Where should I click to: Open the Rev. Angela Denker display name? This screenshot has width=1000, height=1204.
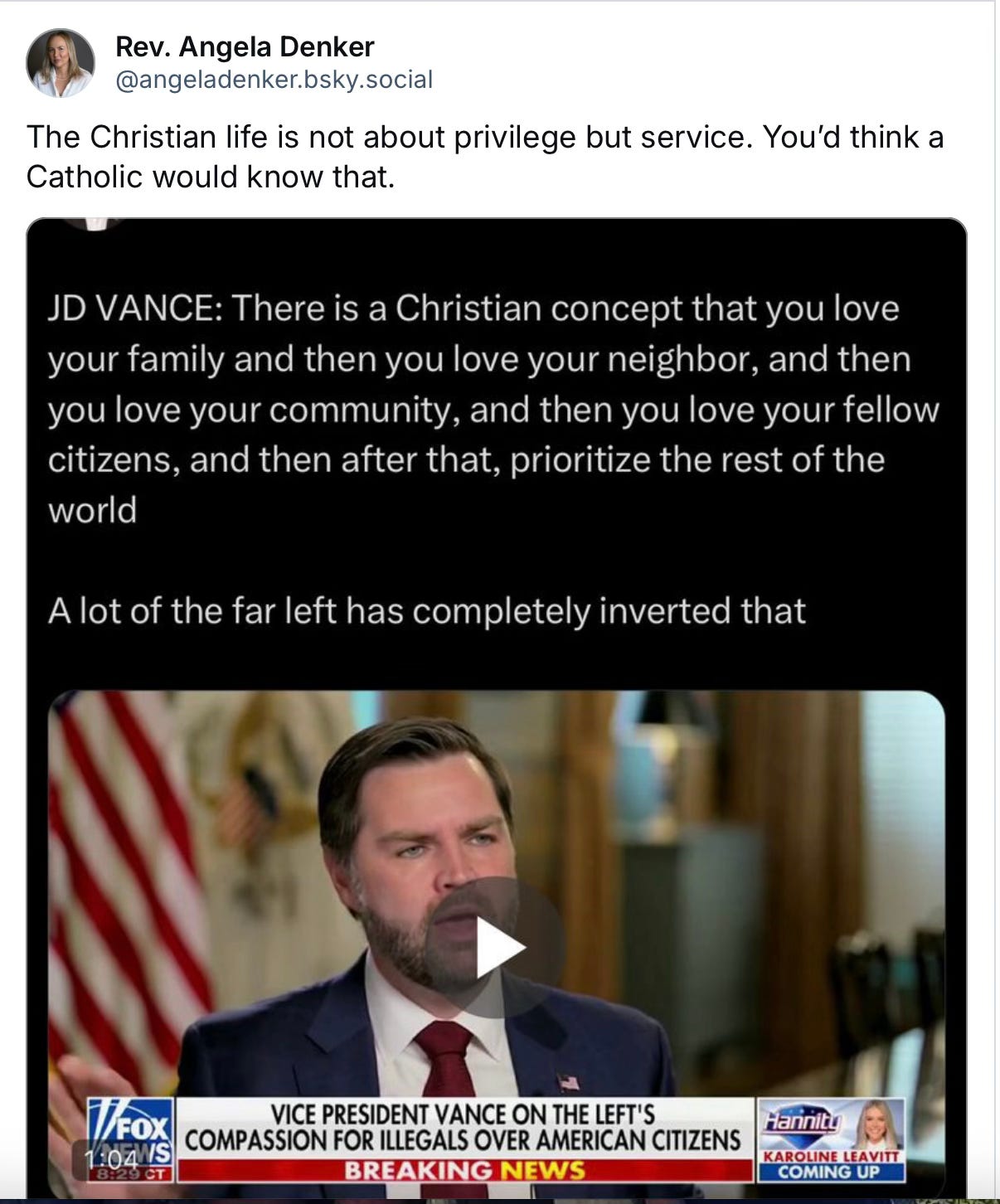pyautogui.click(x=245, y=46)
